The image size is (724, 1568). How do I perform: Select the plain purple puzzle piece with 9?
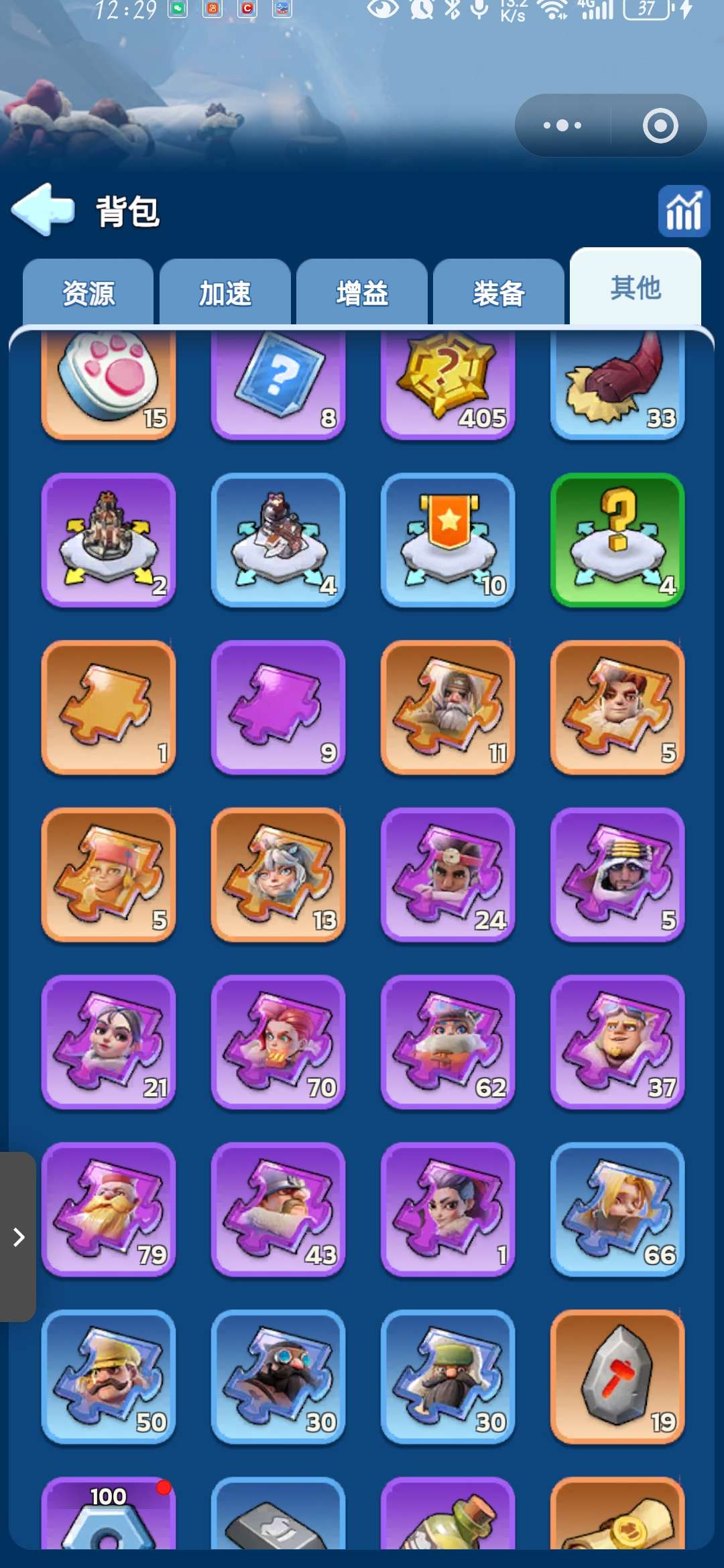(278, 708)
